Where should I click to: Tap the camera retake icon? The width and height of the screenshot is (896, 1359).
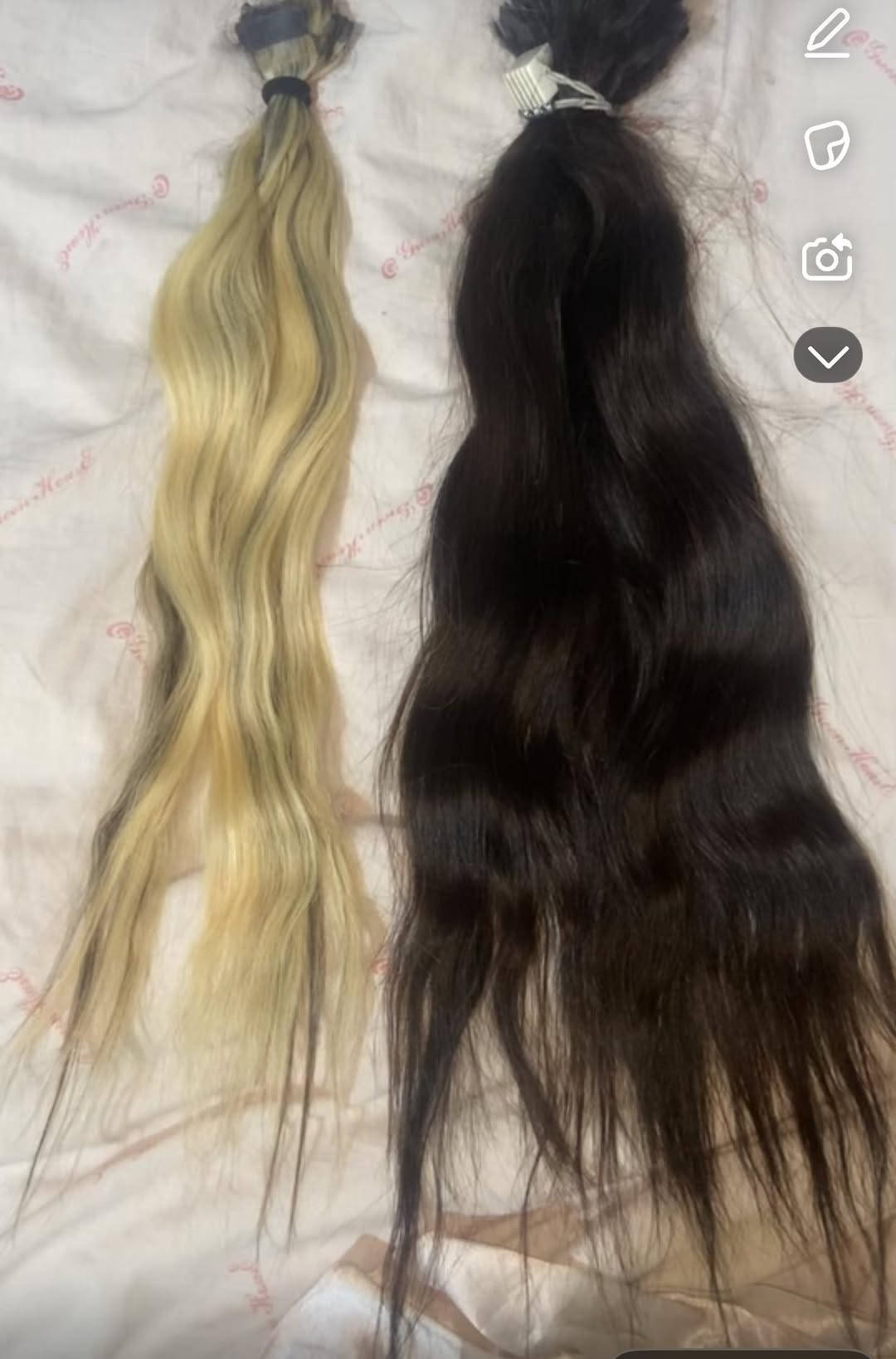pyautogui.click(x=827, y=257)
